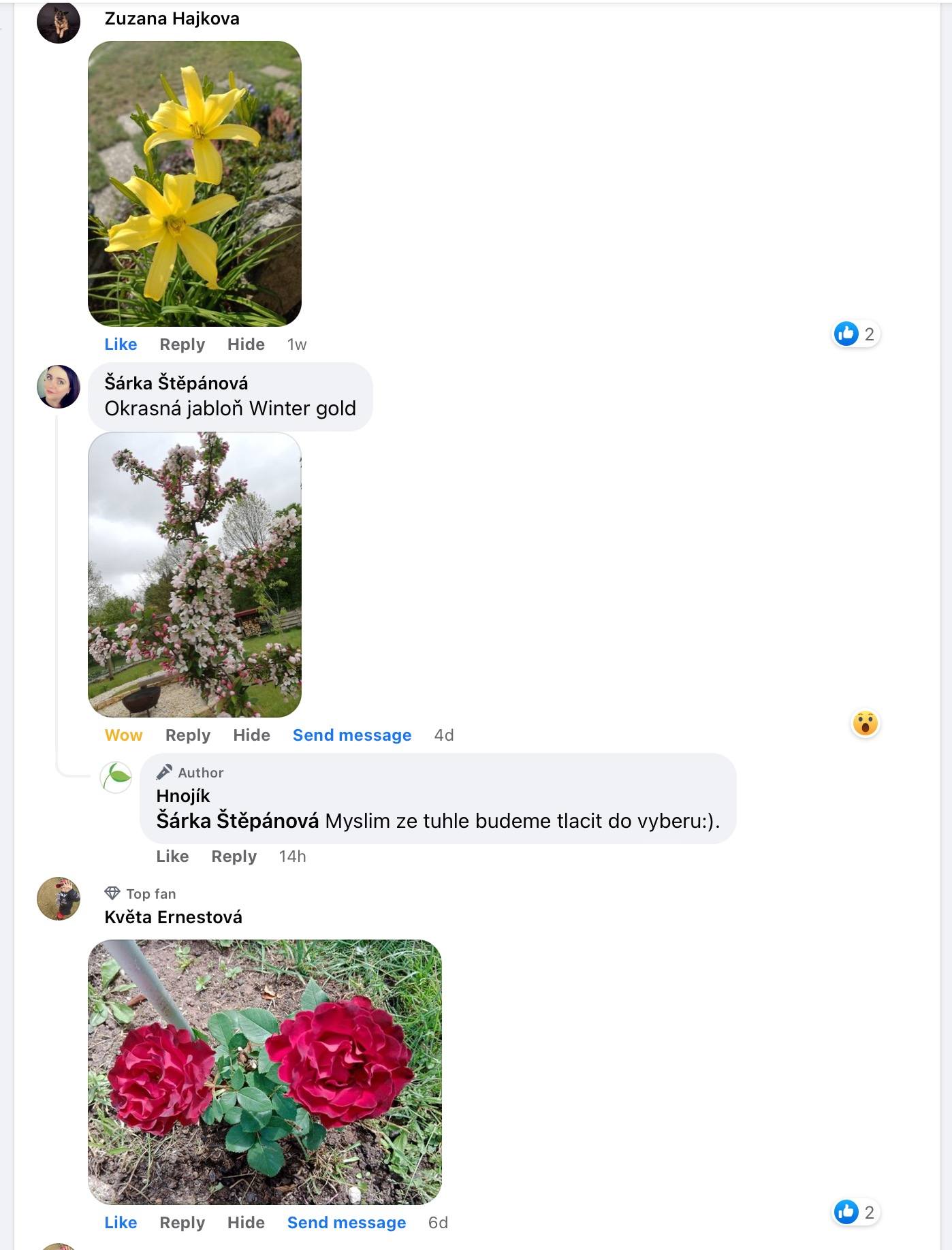Reply to Hnojík's author comment
Screen dimensions: 952x1250
[234, 856]
